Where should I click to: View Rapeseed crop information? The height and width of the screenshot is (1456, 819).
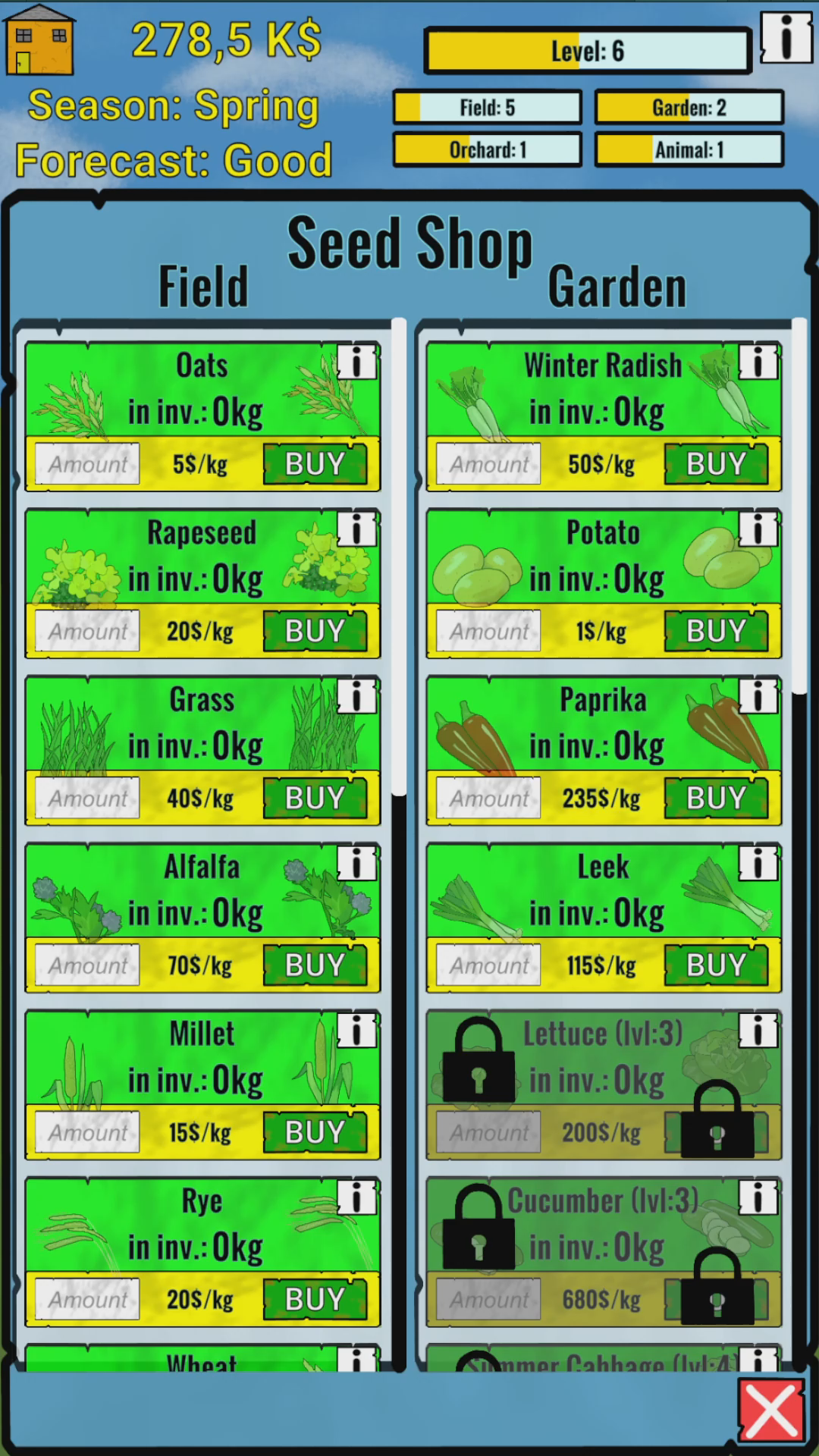point(356,529)
